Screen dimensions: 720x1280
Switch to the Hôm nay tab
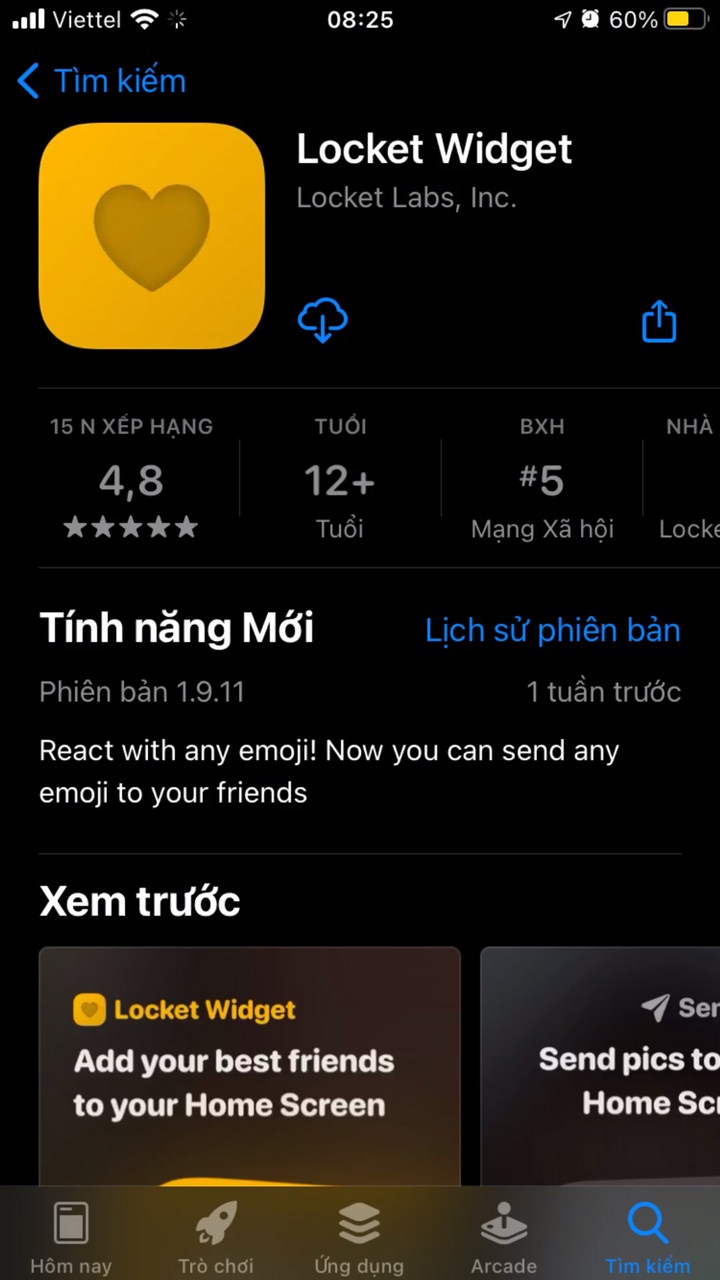[x=71, y=1237]
